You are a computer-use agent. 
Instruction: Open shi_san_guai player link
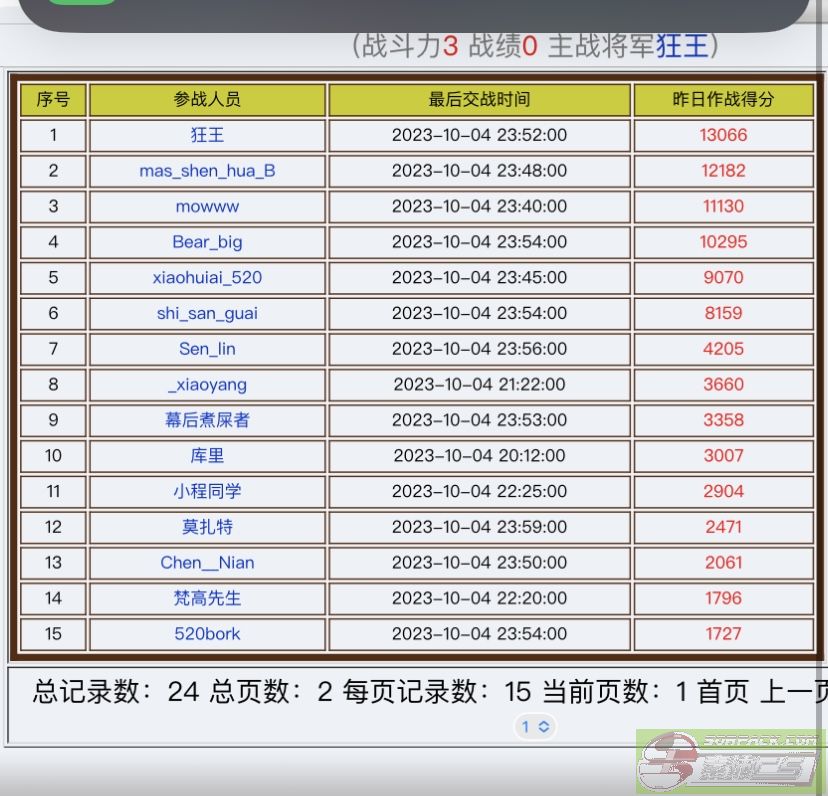click(207, 313)
